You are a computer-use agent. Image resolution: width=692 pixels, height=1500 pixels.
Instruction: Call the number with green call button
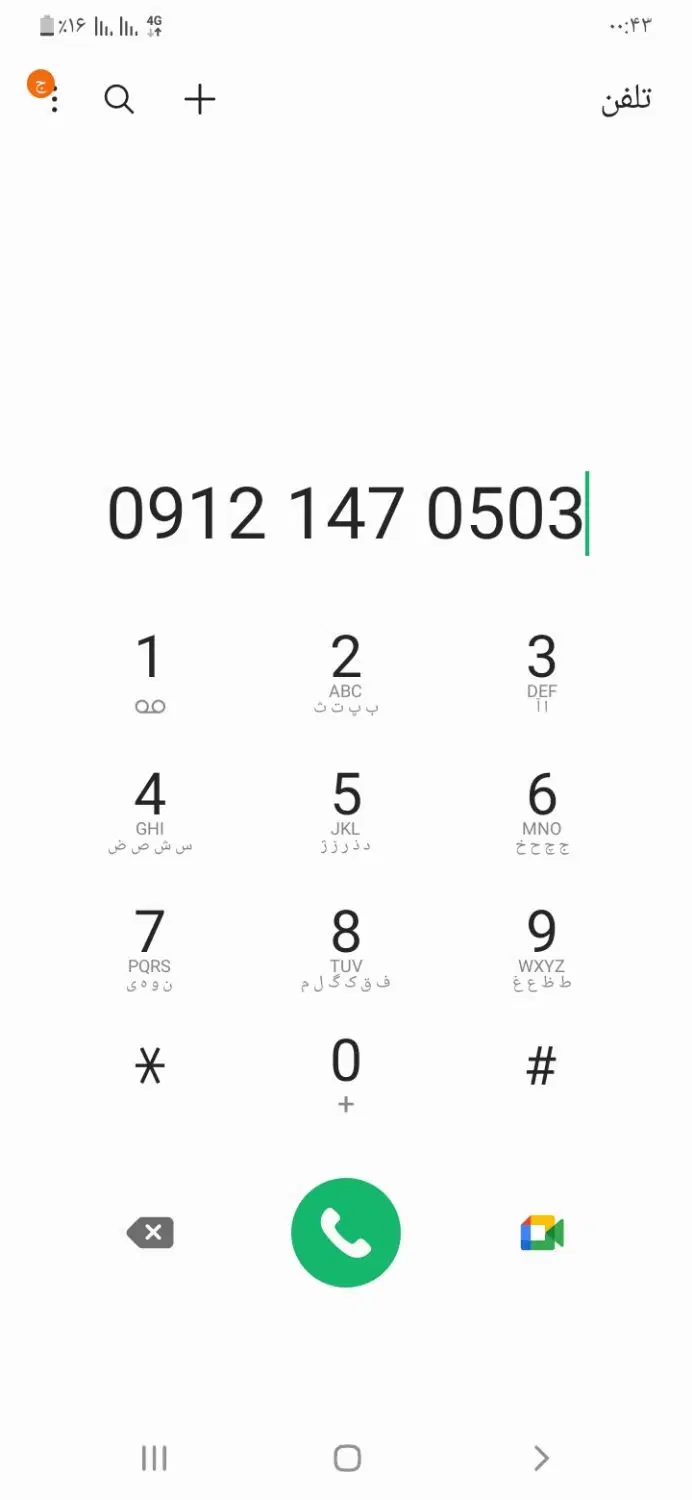[346, 1233]
